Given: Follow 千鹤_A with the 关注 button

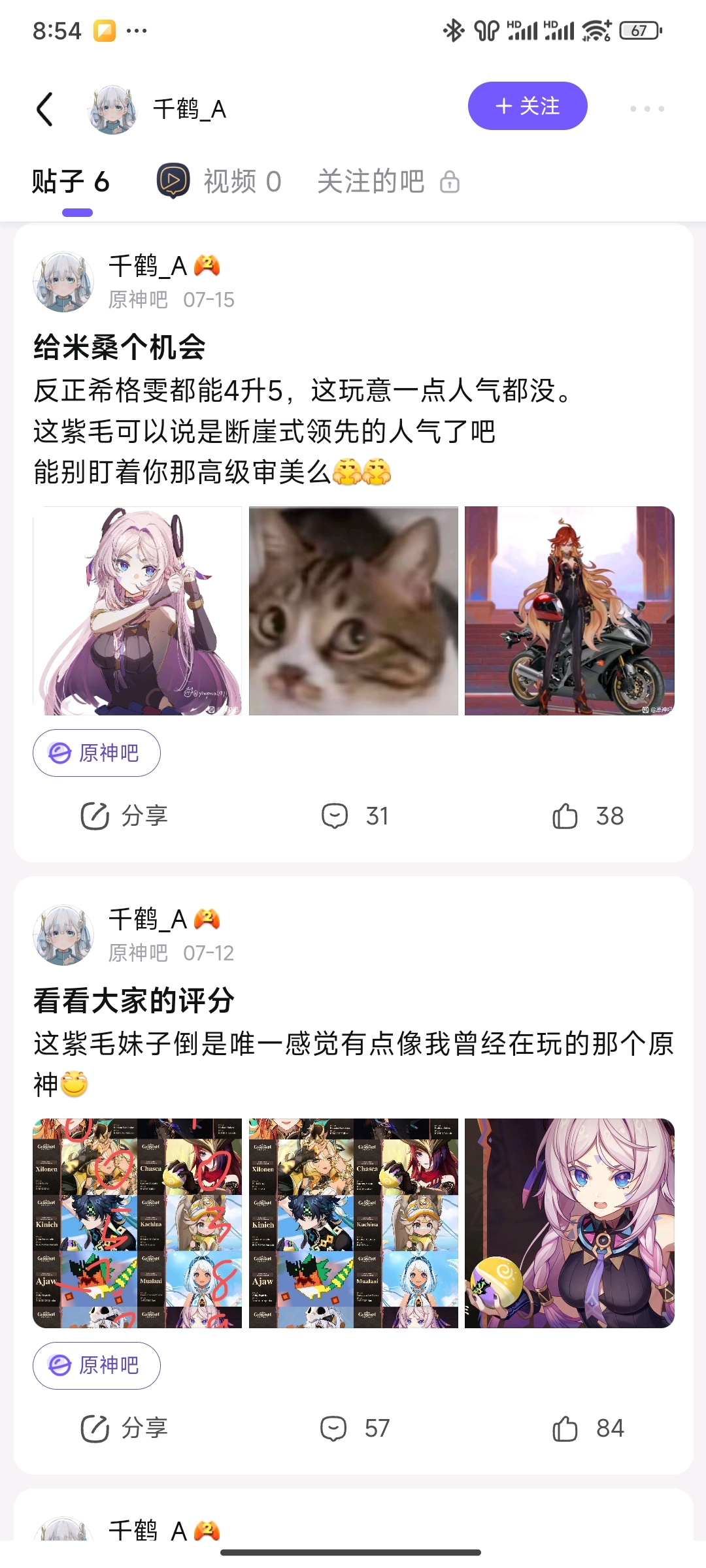Looking at the screenshot, I should tap(527, 106).
